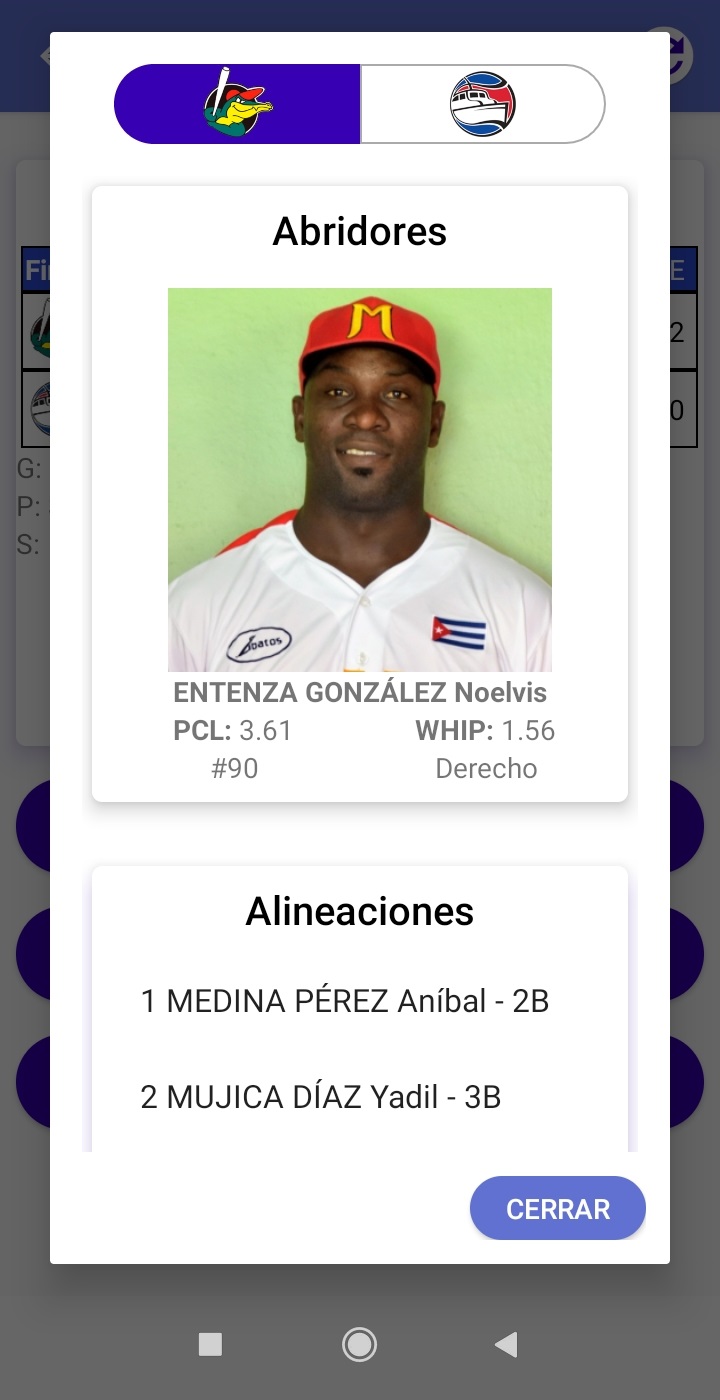
Task: Tap the system home button
Action: point(359,1345)
